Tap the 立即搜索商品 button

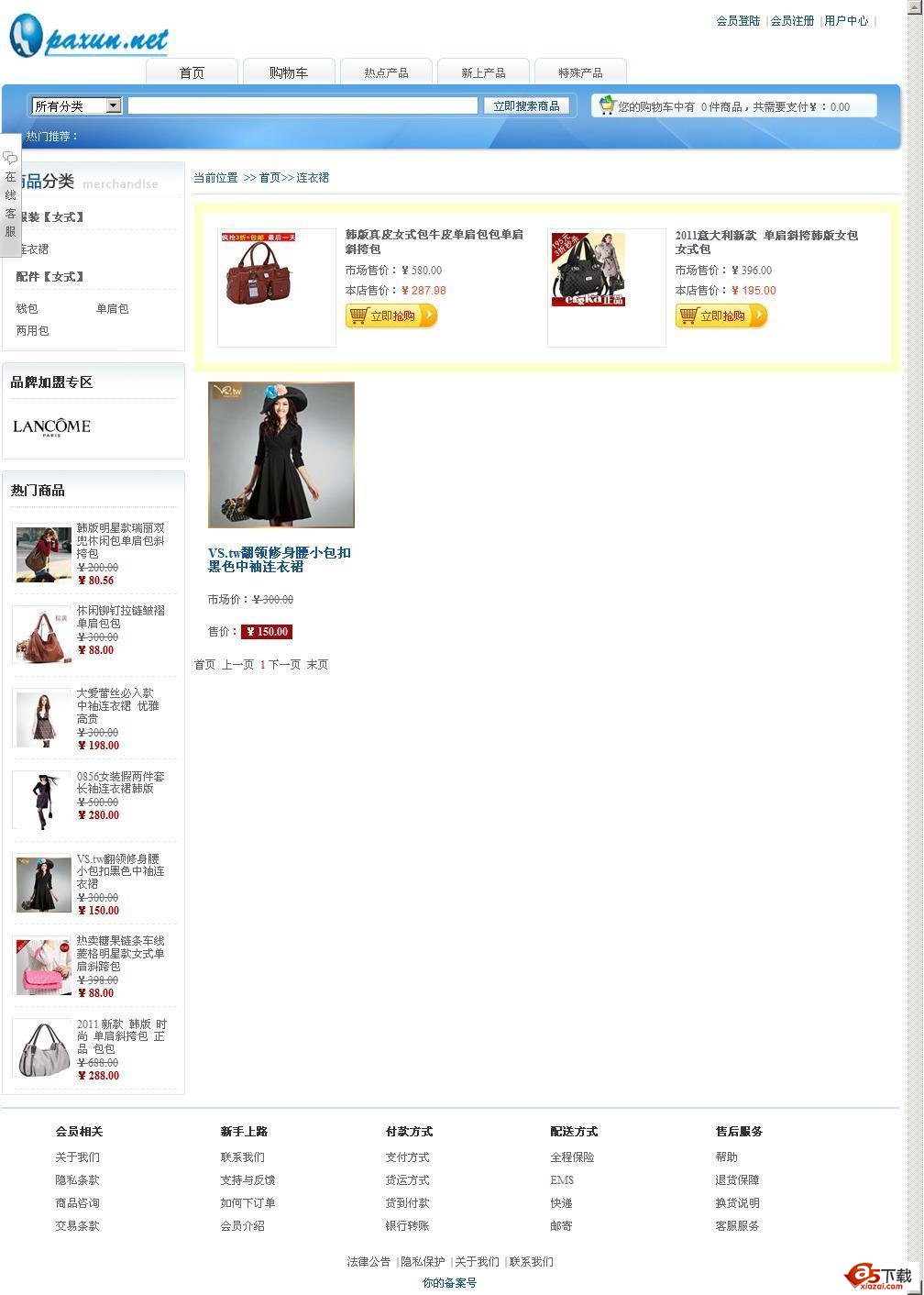tap(526, 106)
